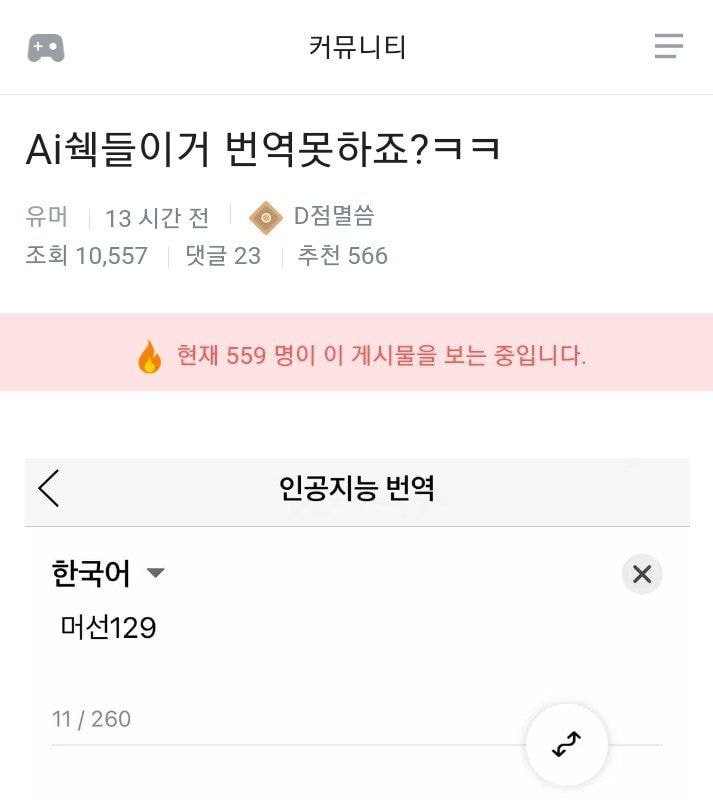Viewport: 713px width, 800px height.
Task: Tap the game controller icon
Action: [x=46, y=47]
